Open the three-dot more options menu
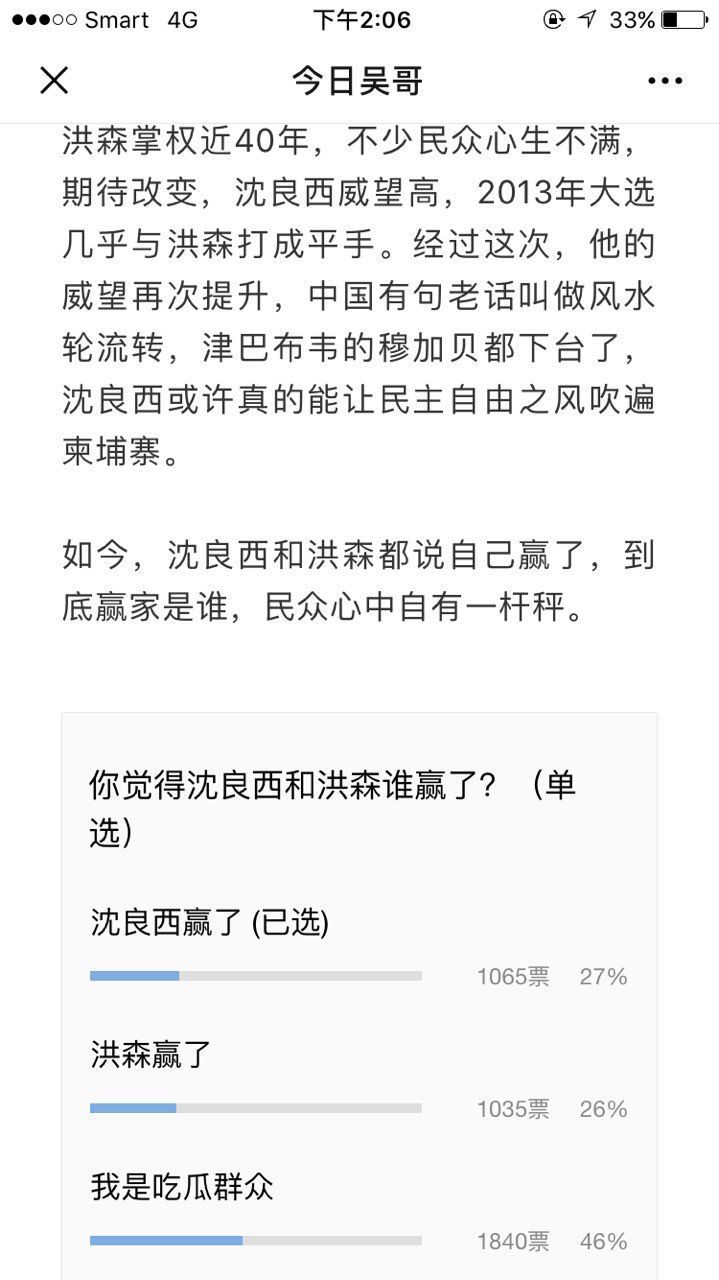 click(x=665, y=81)
